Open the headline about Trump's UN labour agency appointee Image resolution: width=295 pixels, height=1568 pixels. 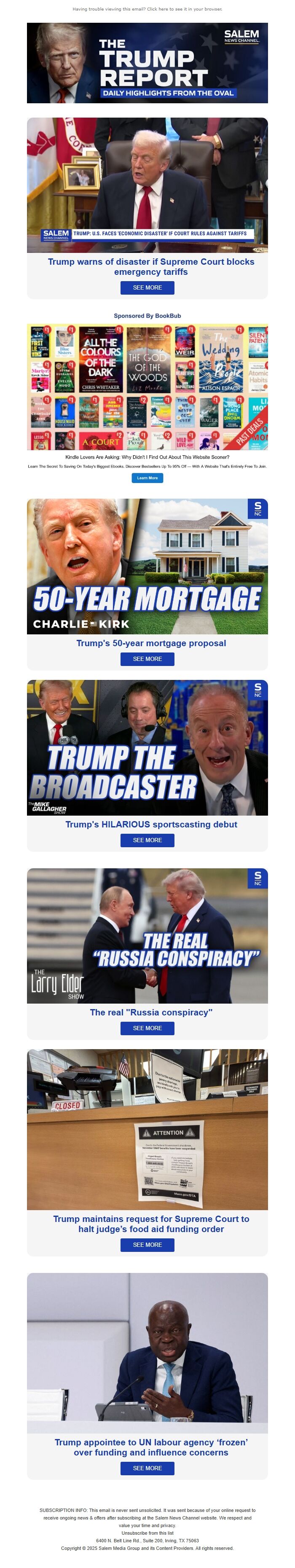(151, 1447)
